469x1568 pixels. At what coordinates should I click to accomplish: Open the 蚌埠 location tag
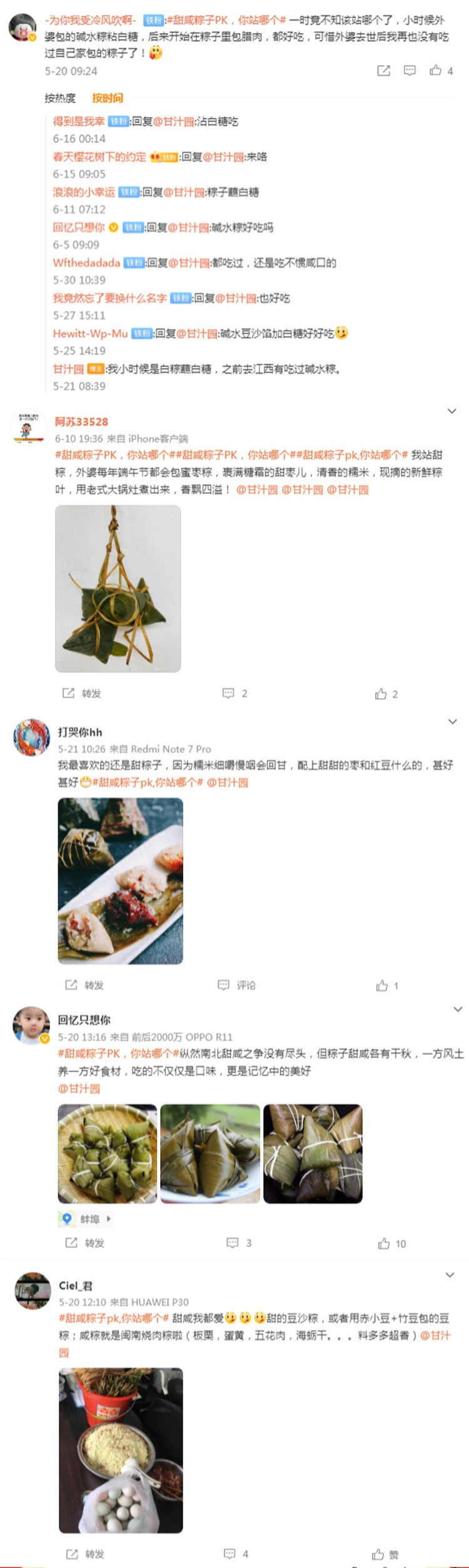pyautogui.click(x=86, y=1219)
